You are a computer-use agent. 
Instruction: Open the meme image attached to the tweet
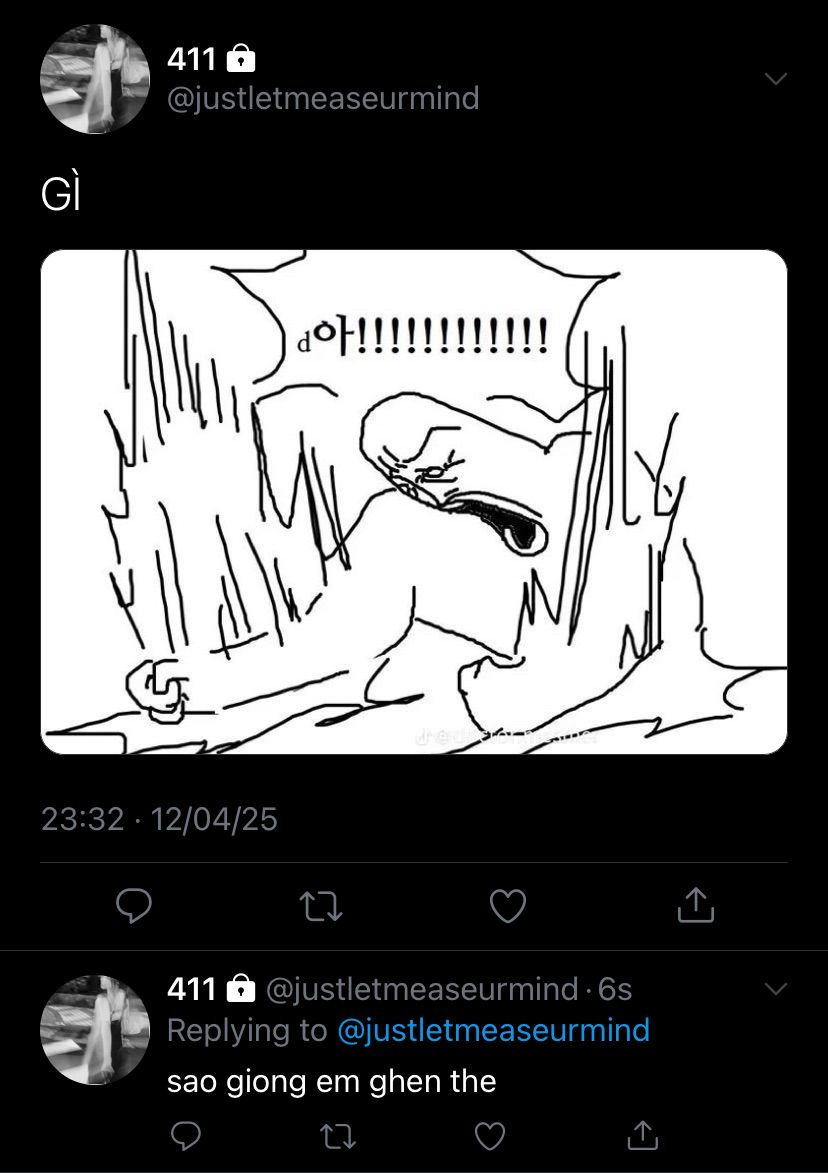414,502
